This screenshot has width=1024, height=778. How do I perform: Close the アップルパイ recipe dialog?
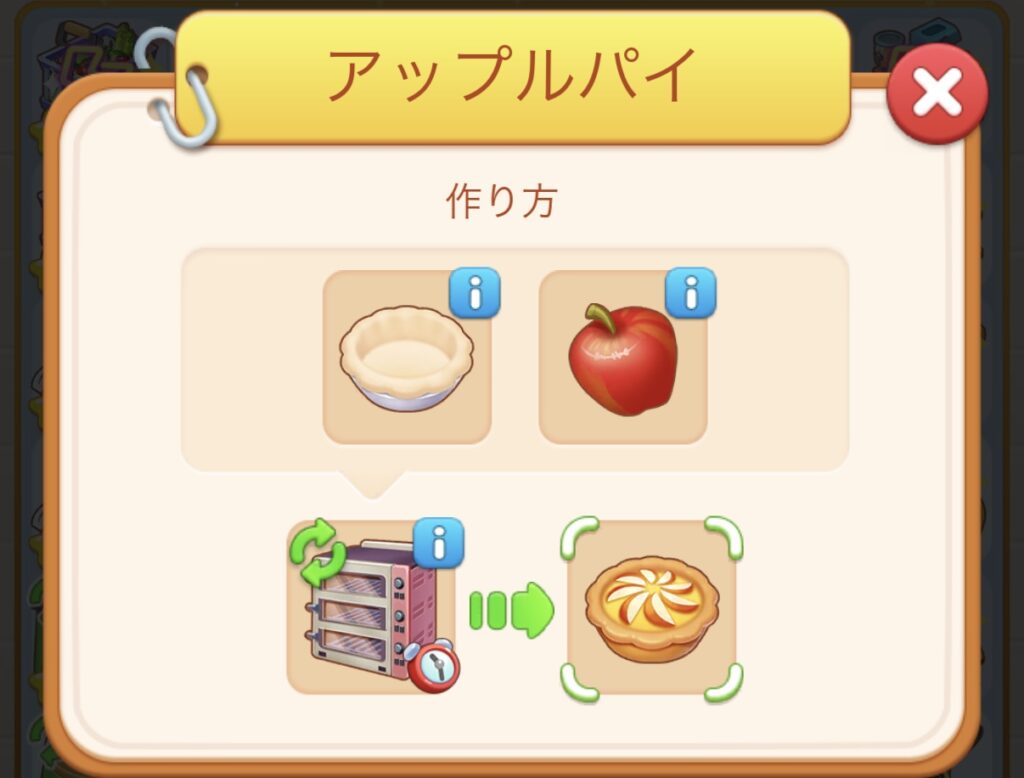click(936, 94)
